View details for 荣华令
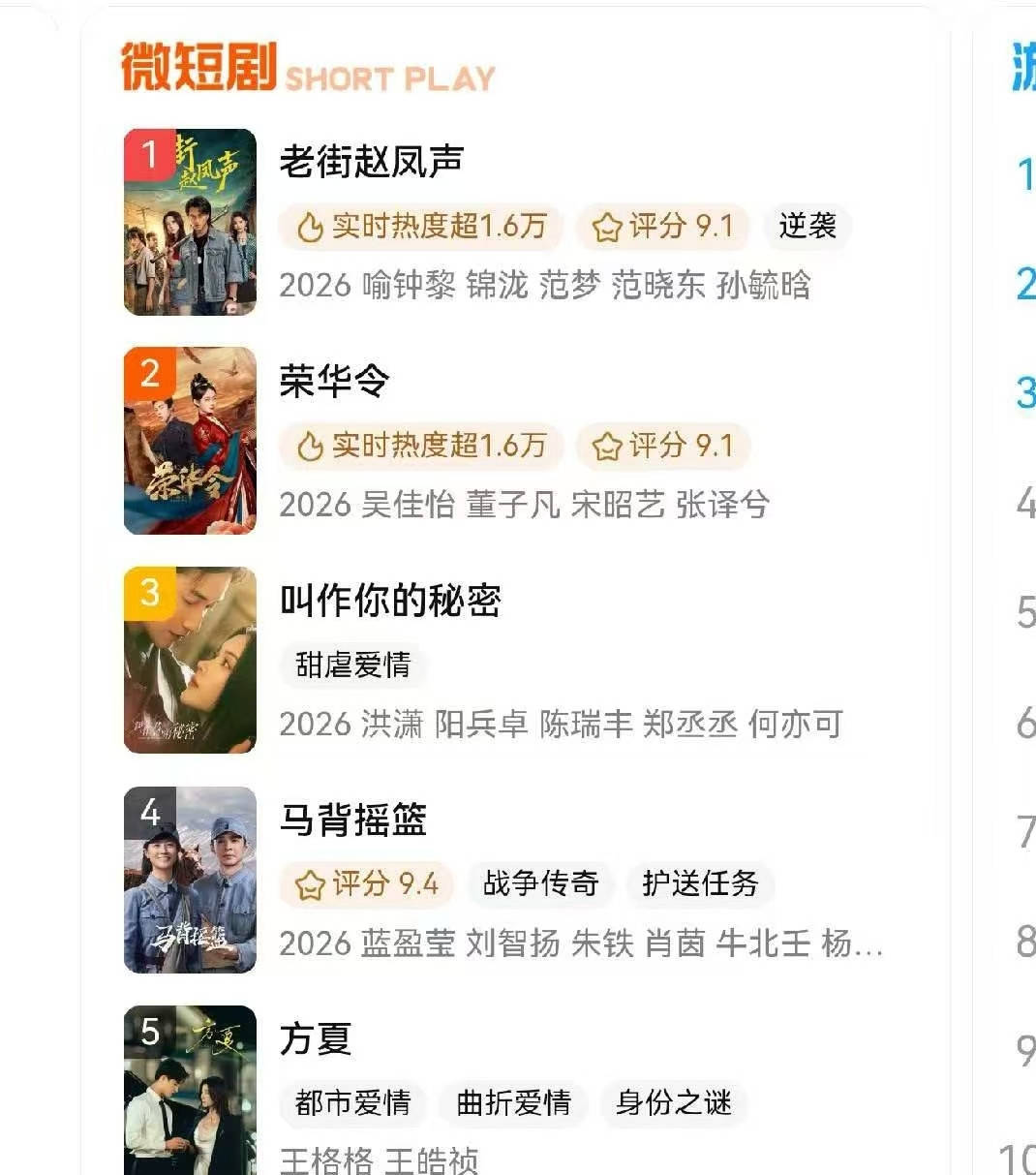 pos(334,381)
